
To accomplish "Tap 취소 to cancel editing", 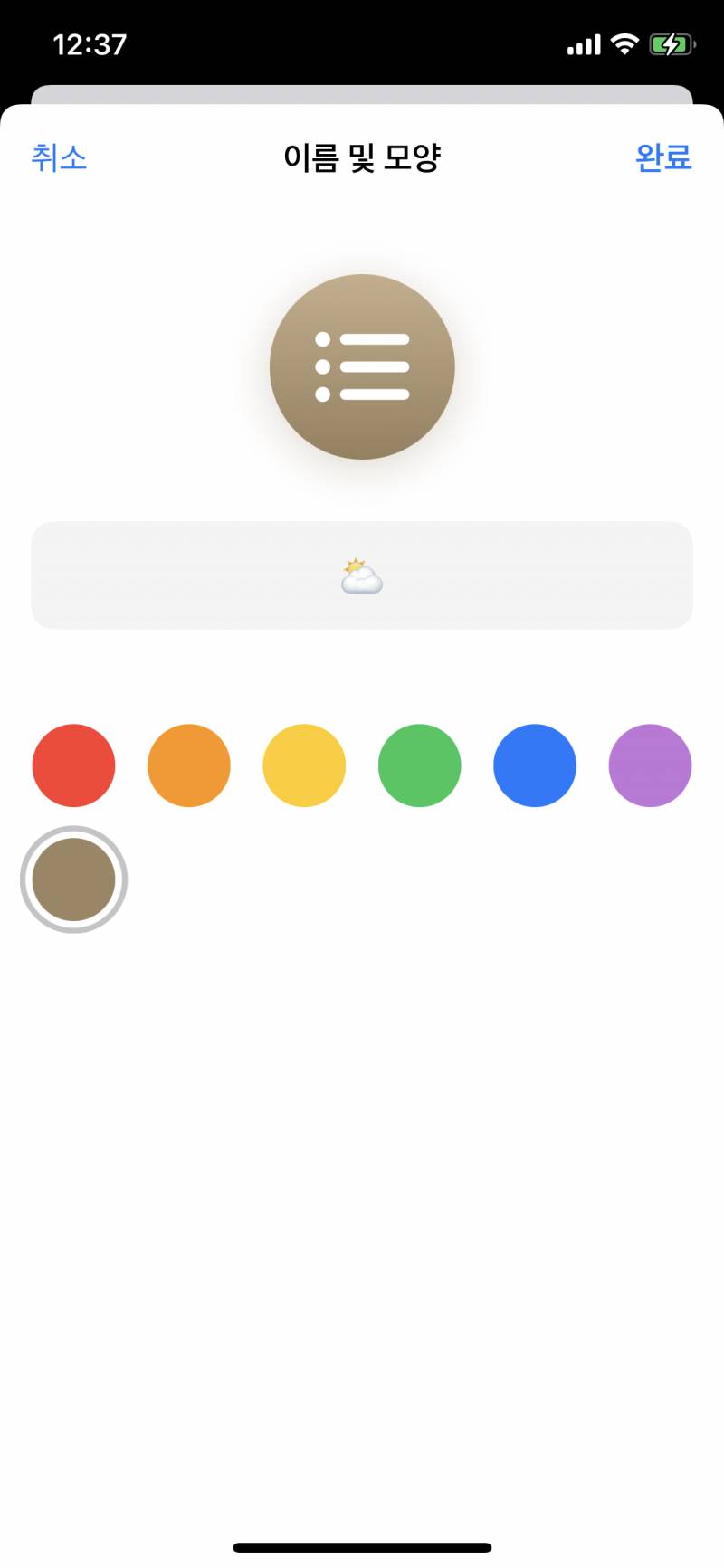I will click(59, 157).
